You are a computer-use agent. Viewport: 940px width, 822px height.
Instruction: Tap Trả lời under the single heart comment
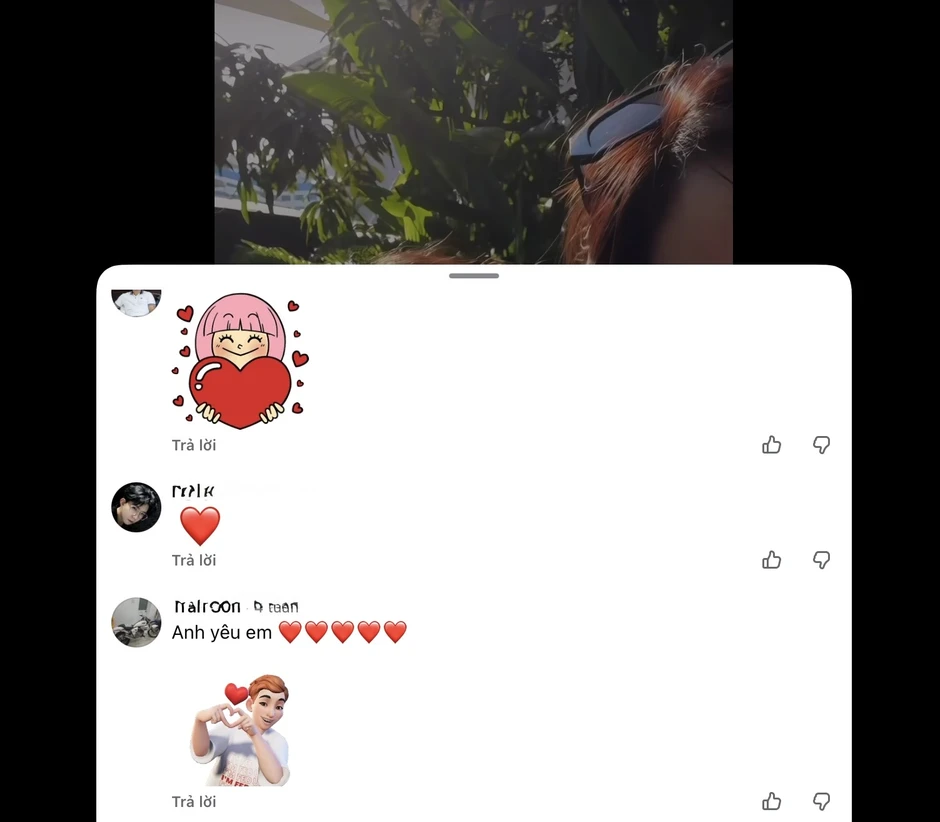[x=194, y=560]
